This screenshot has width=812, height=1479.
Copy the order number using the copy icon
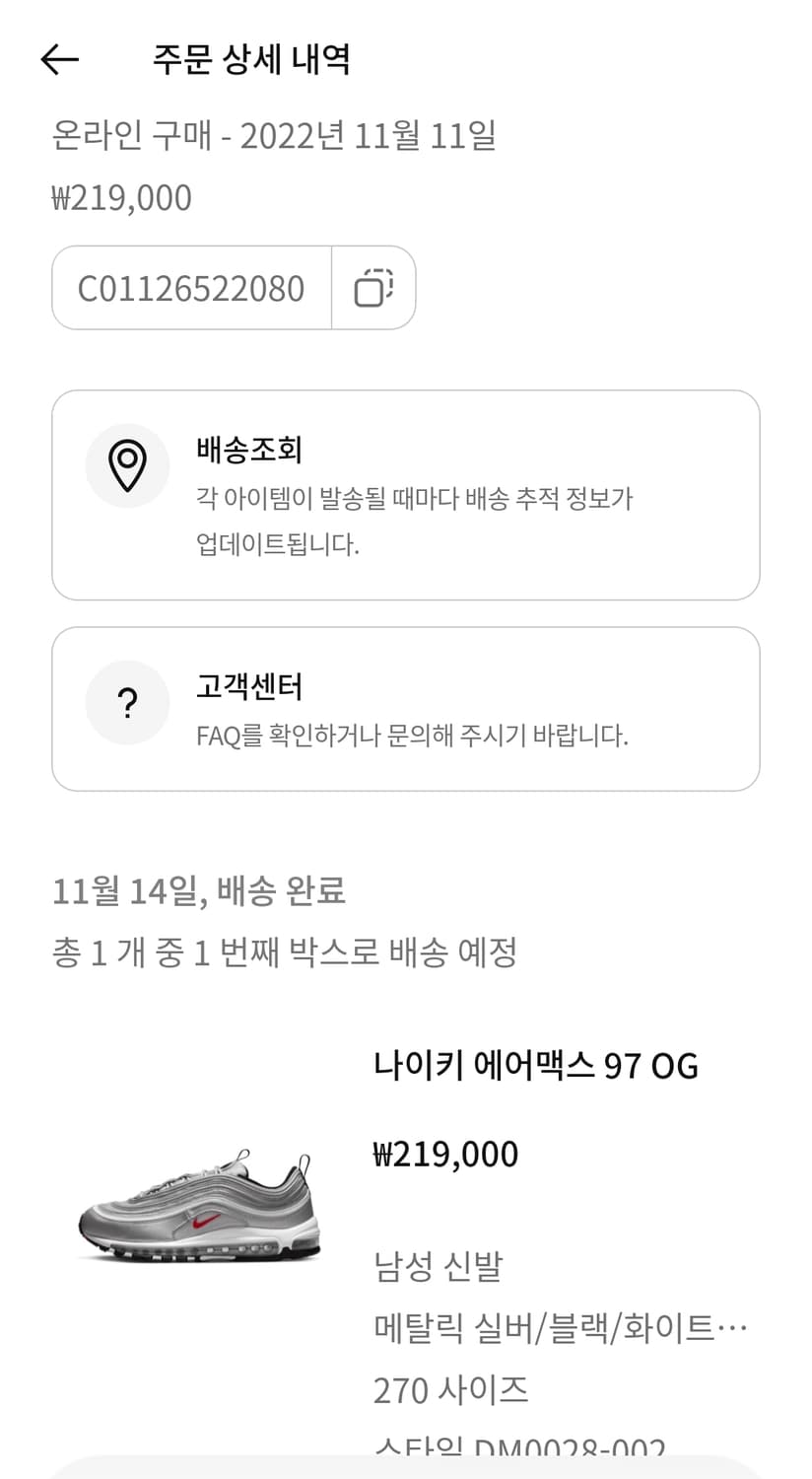tap(373, 287)
